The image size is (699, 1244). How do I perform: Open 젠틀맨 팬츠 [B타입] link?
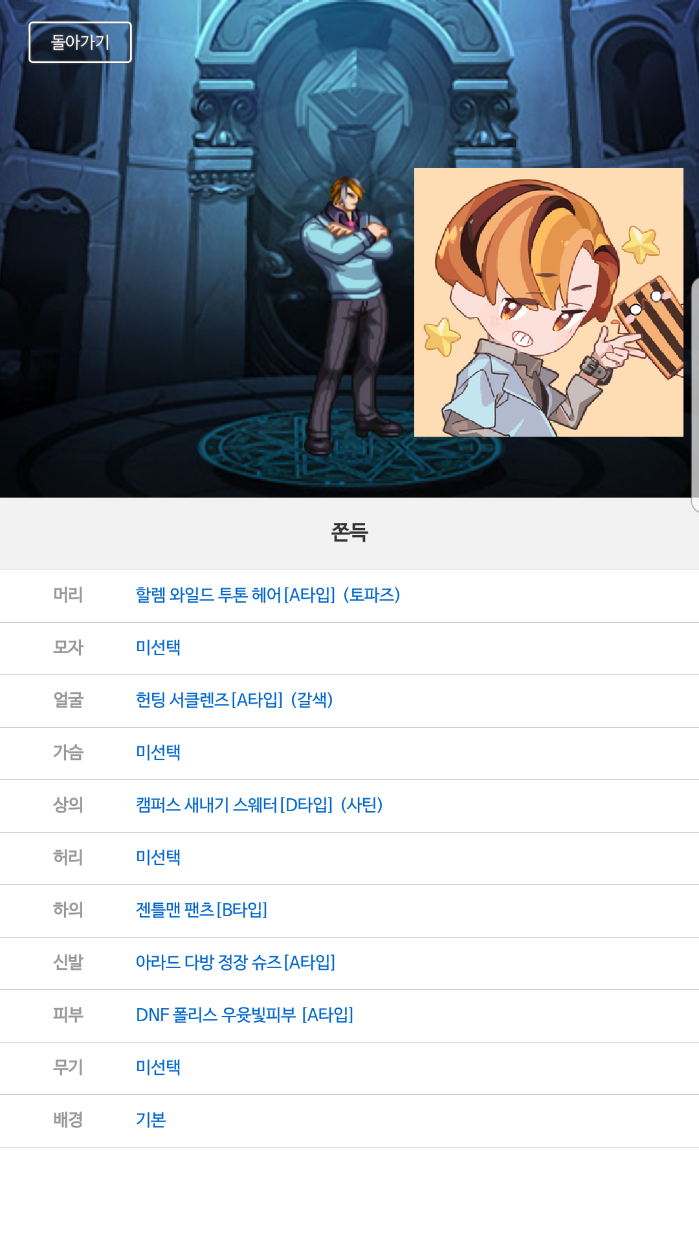point(201,910)
